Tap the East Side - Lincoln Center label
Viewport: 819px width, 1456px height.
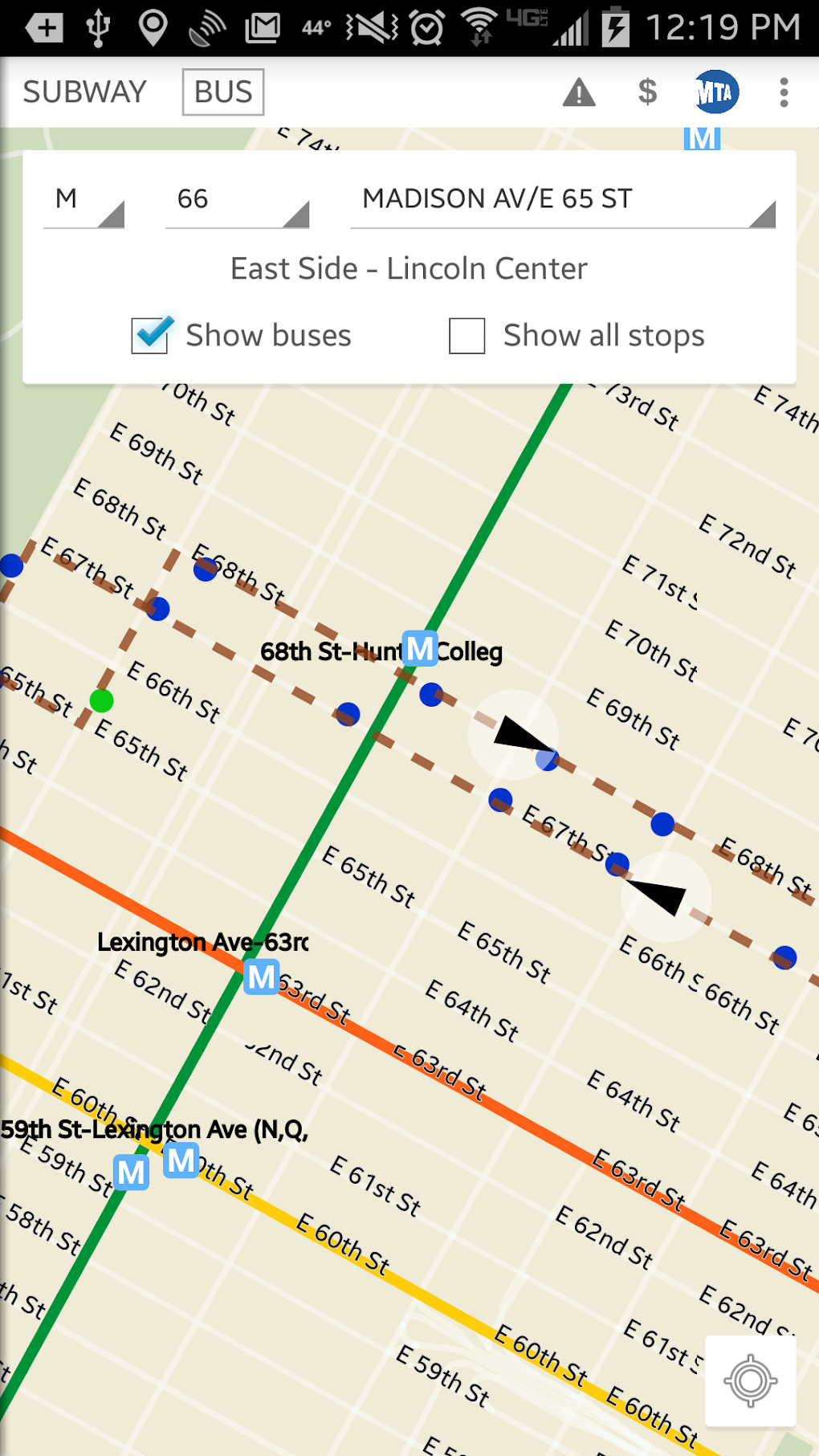click(408, 268)
